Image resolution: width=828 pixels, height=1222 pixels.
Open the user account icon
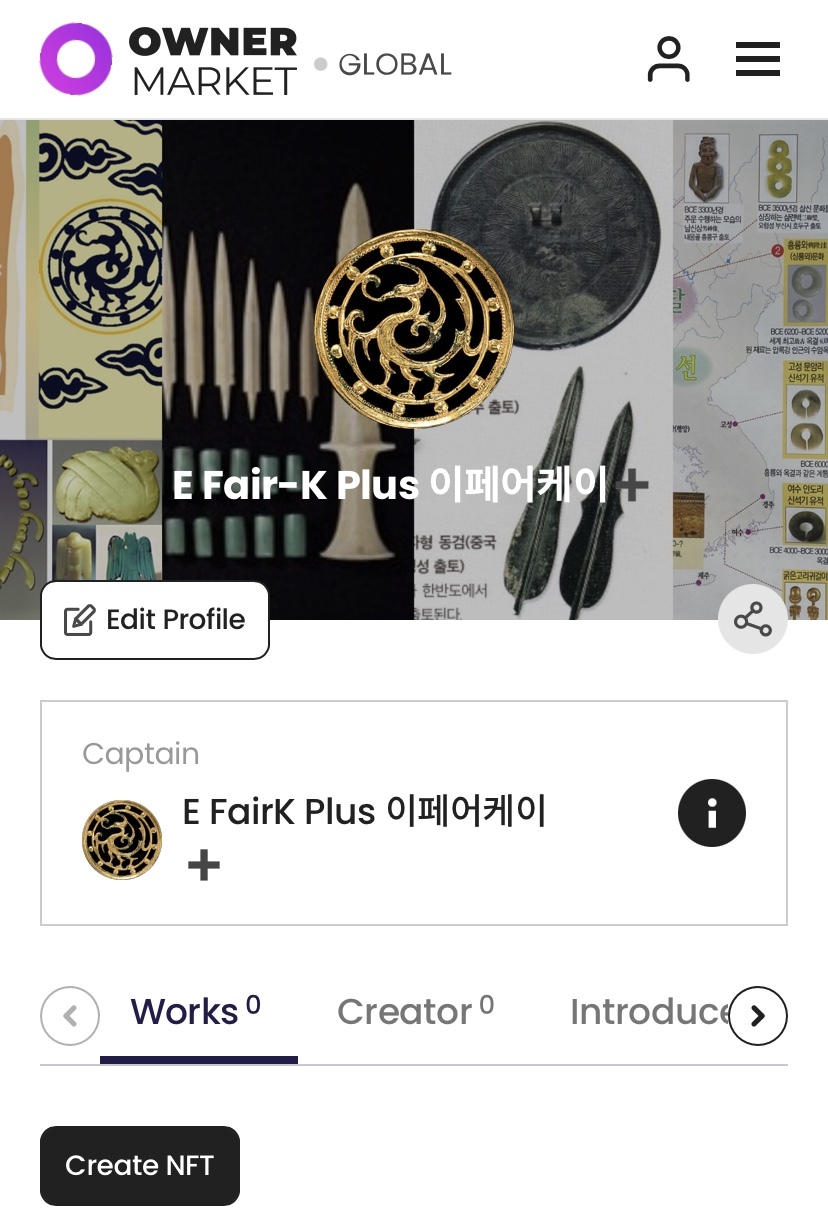point(669,60)
